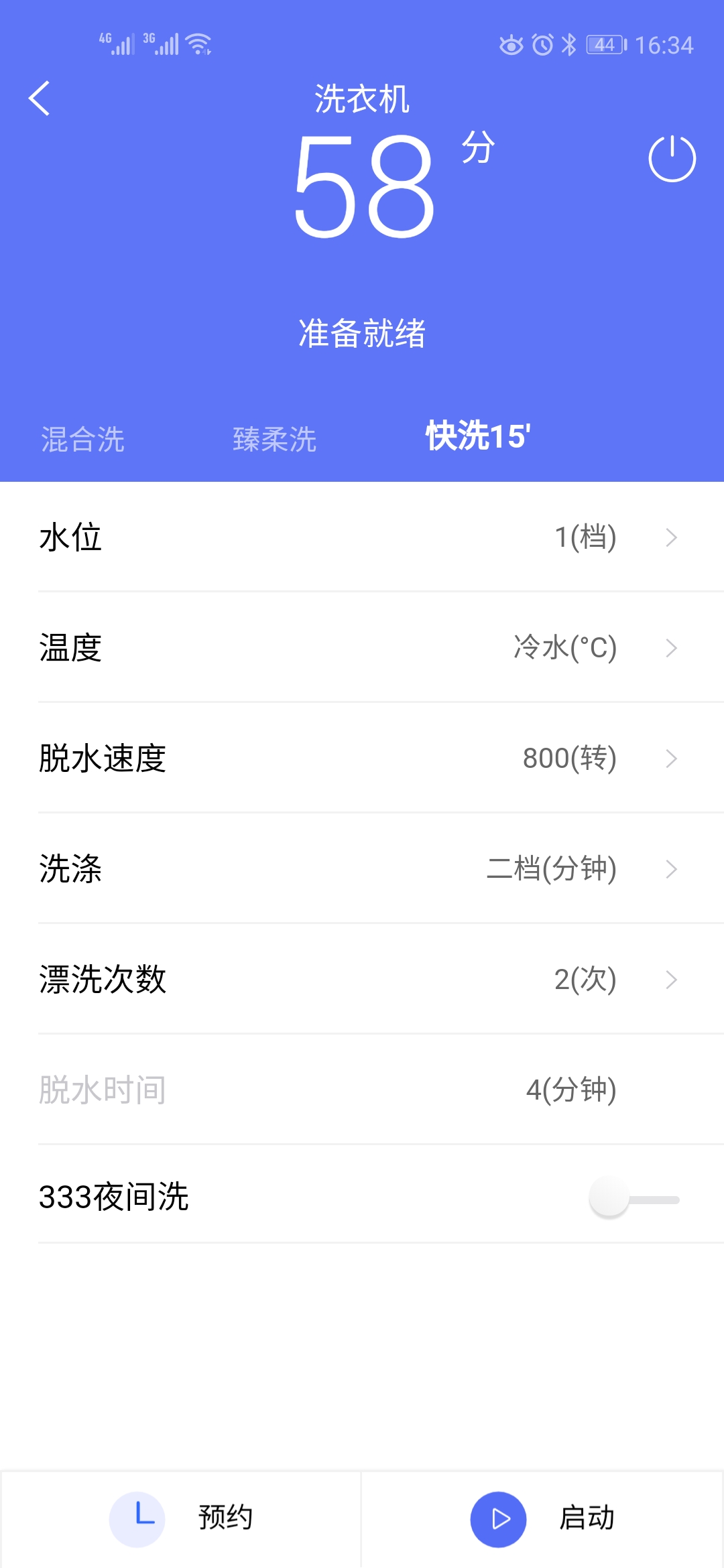This screenshot has height=1568, width=724.
Task: Expand the 脱水速度 spin speed options
Action: click(x=362, y=759)
